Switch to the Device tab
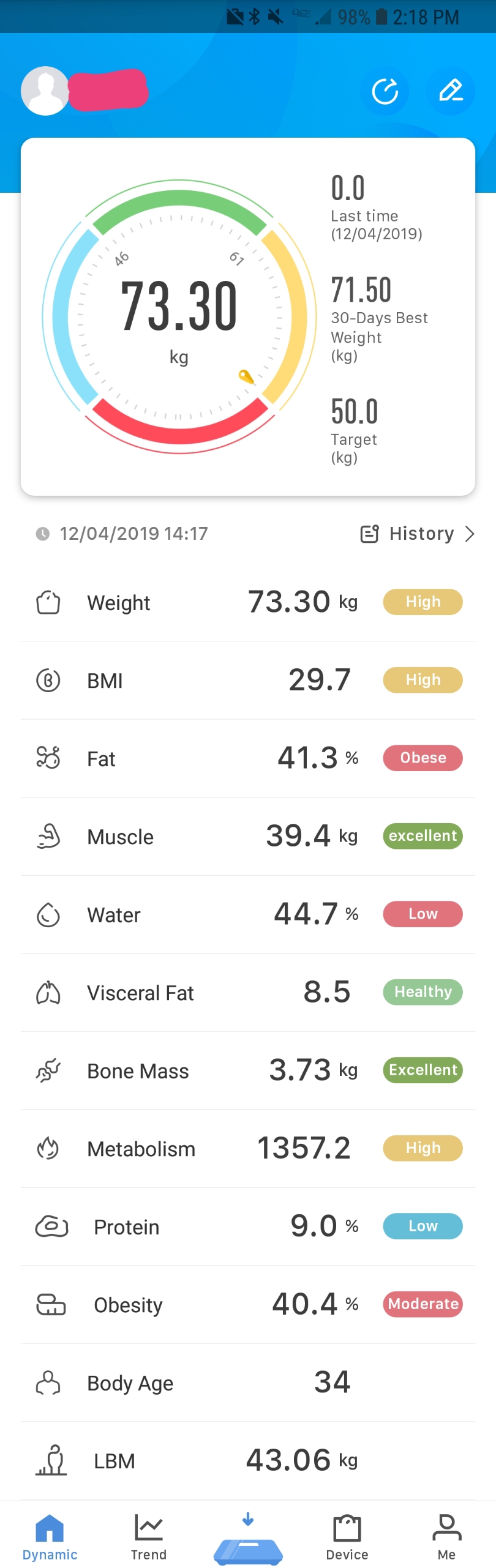This screenshot has width=496, height=1568. tap(347, 1537)
